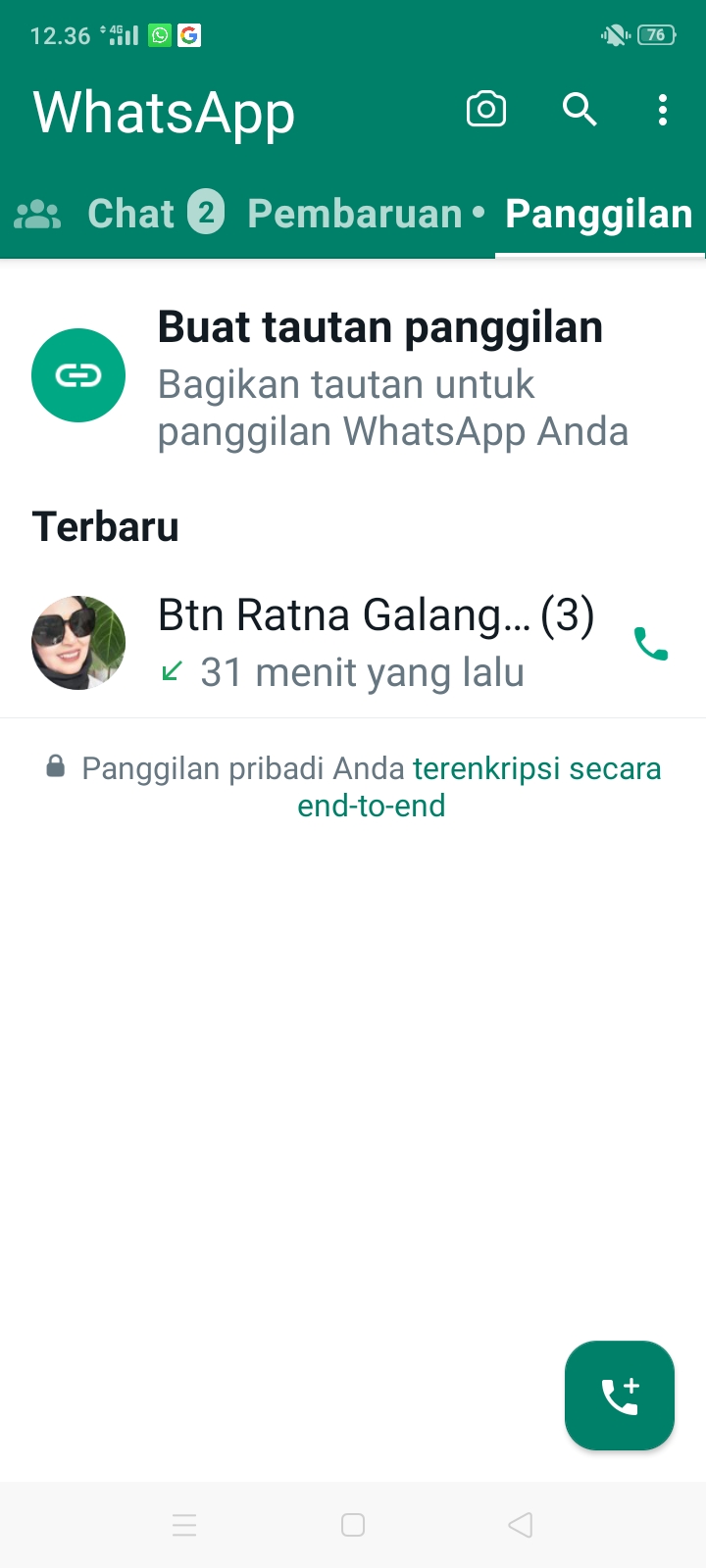This screenshot has width=706, height=1568.
Task: Tap the new call floating action button
Action: coord(620,1396)
